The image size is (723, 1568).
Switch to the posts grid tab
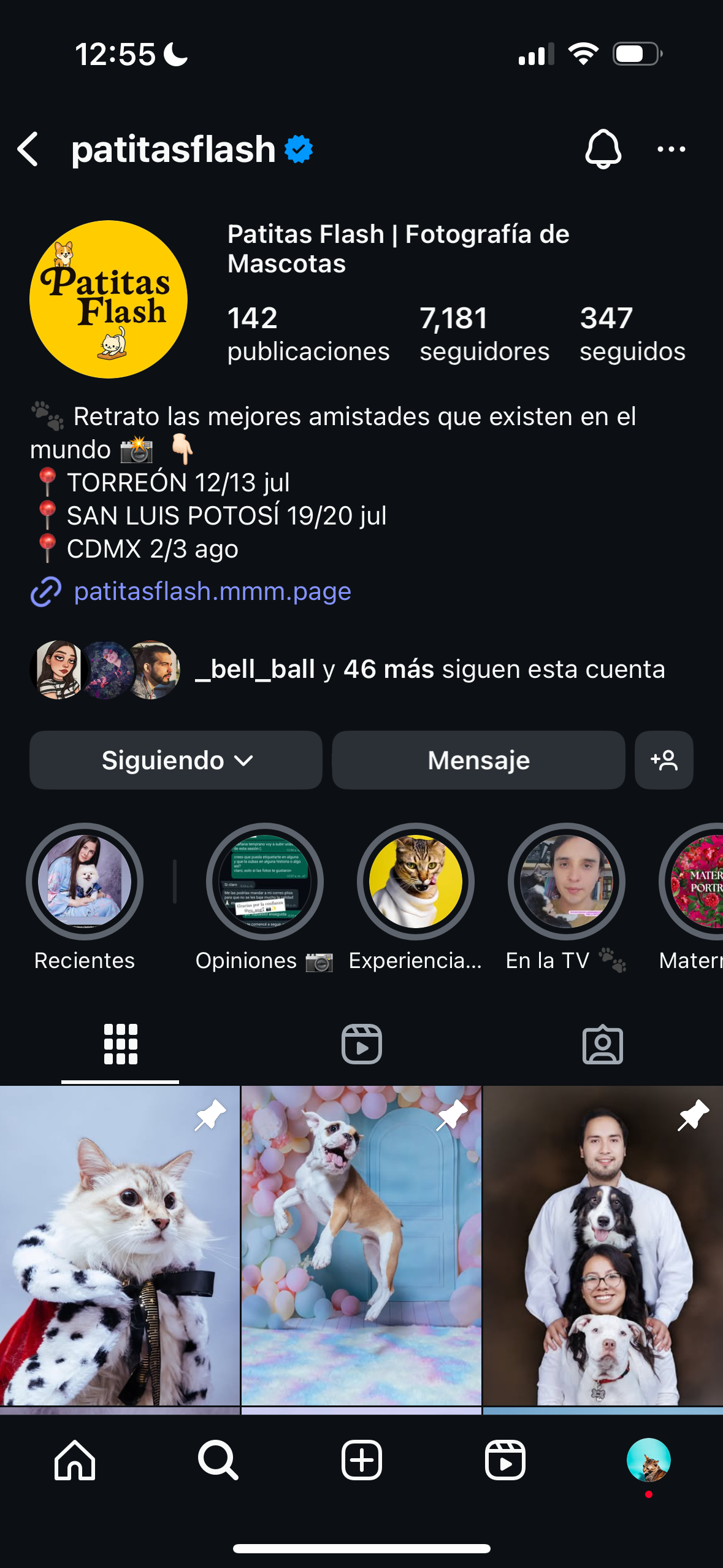(x=120, y=1044)
